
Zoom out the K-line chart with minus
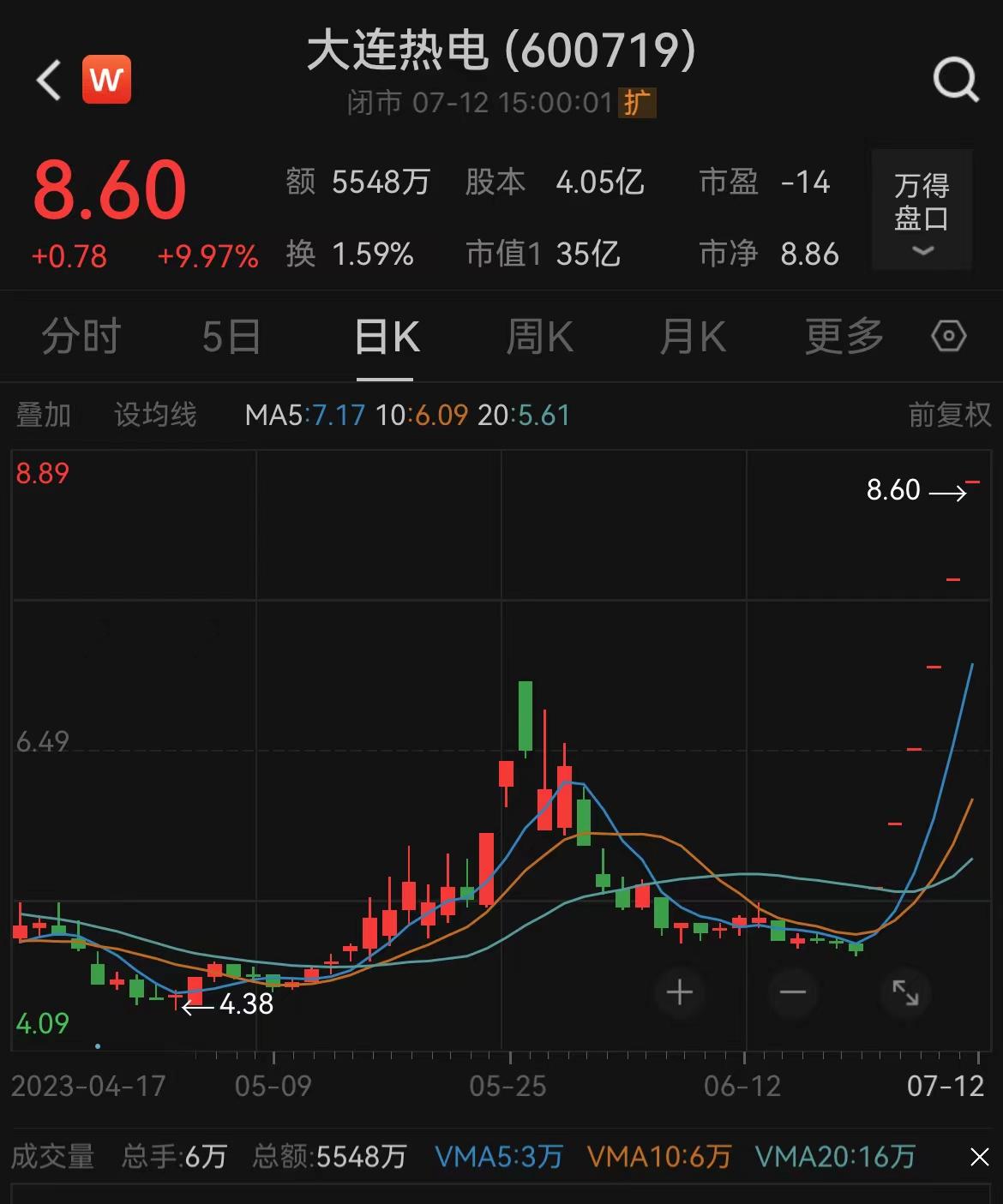793,993
